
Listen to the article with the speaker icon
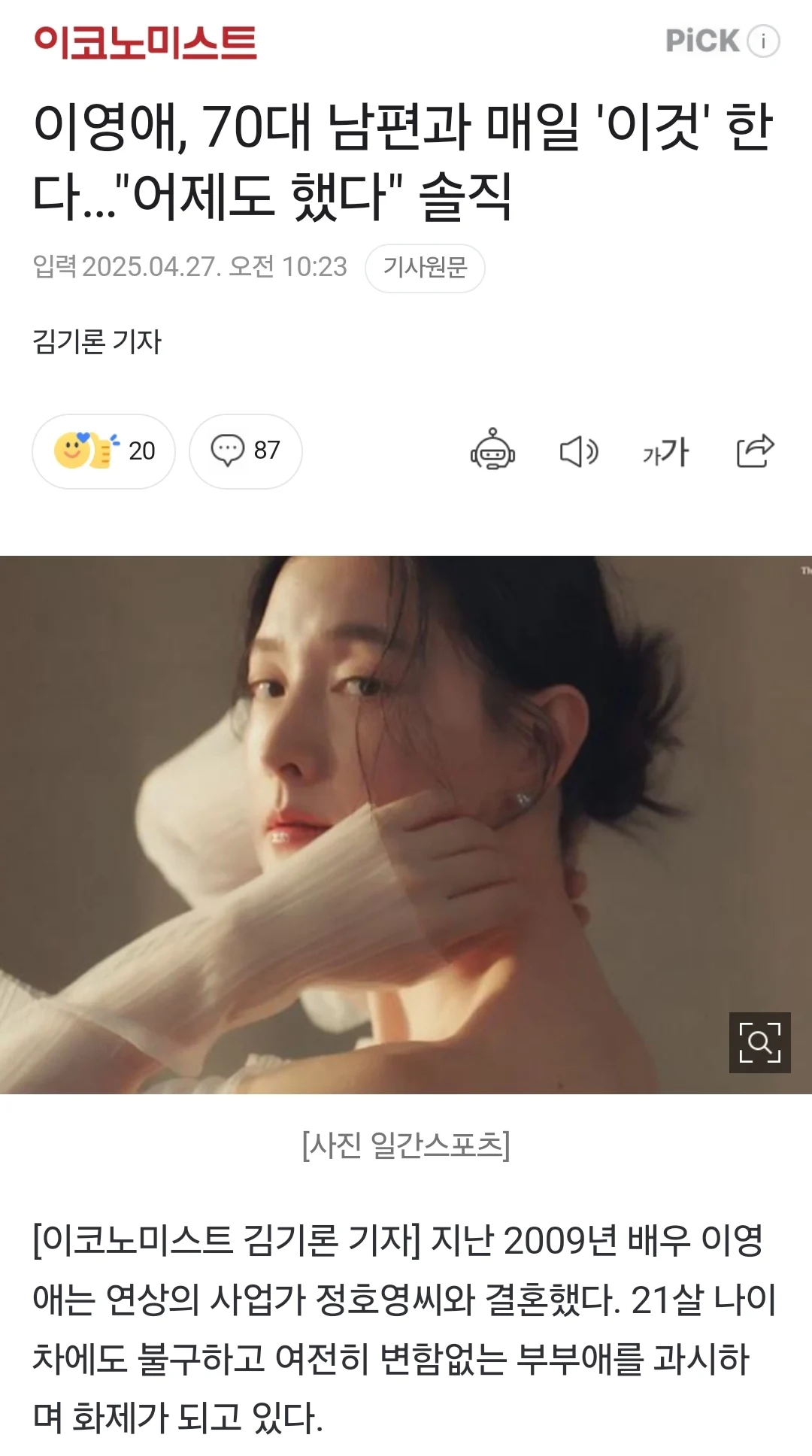click(578, 451)
